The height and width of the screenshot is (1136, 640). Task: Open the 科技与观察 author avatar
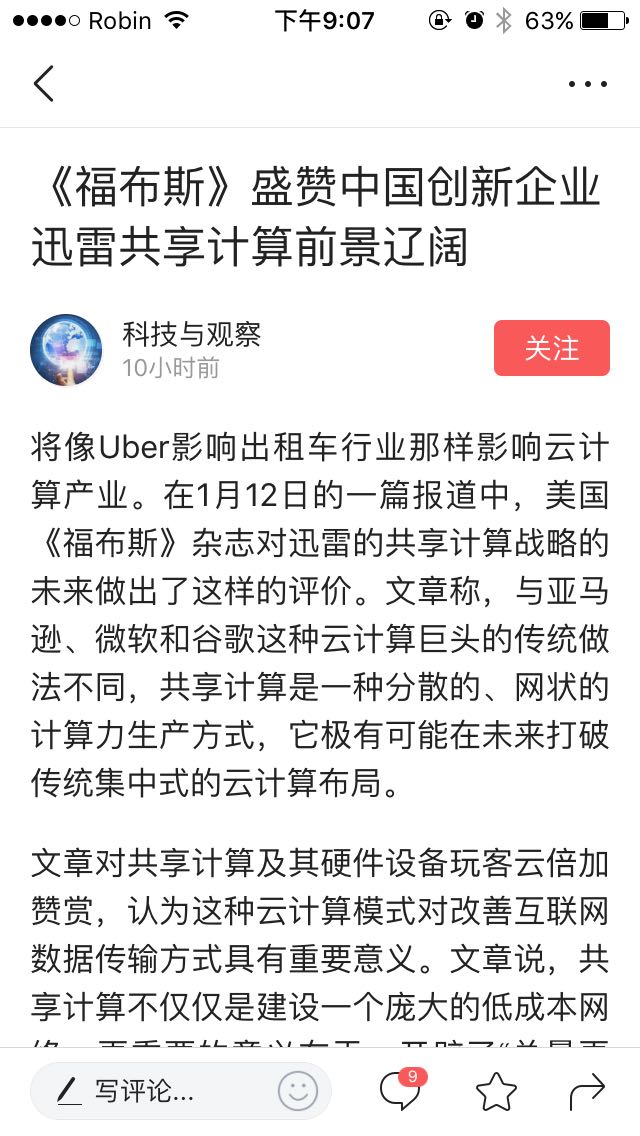66,350
